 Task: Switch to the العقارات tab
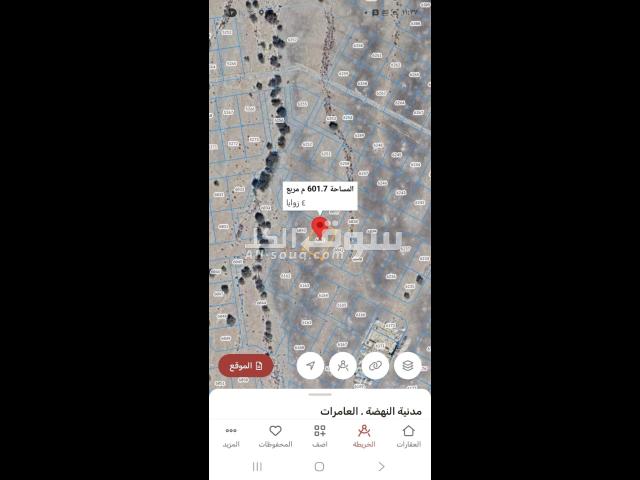click(x=408, y=436)
